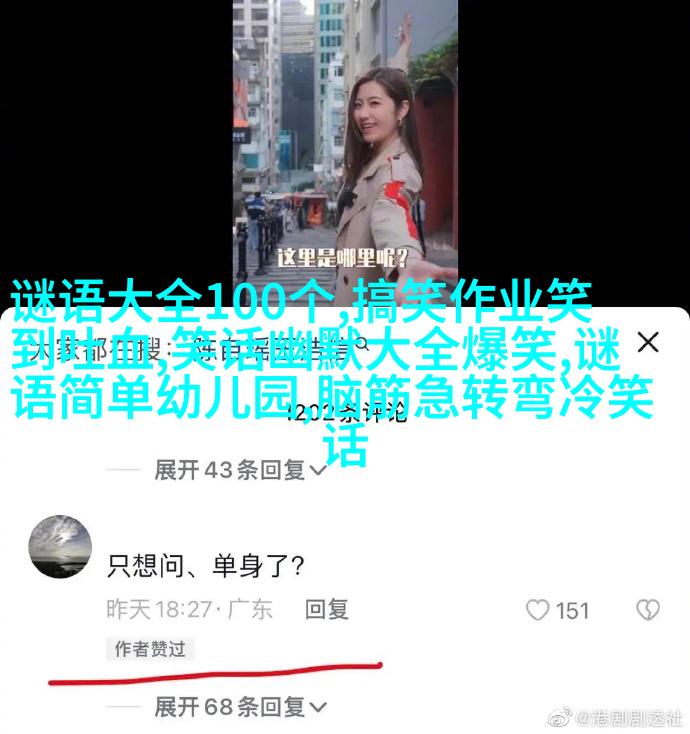Close the comments panel
Image resolution: width=690 pixels, height=734 pixels.
[648, 344]
